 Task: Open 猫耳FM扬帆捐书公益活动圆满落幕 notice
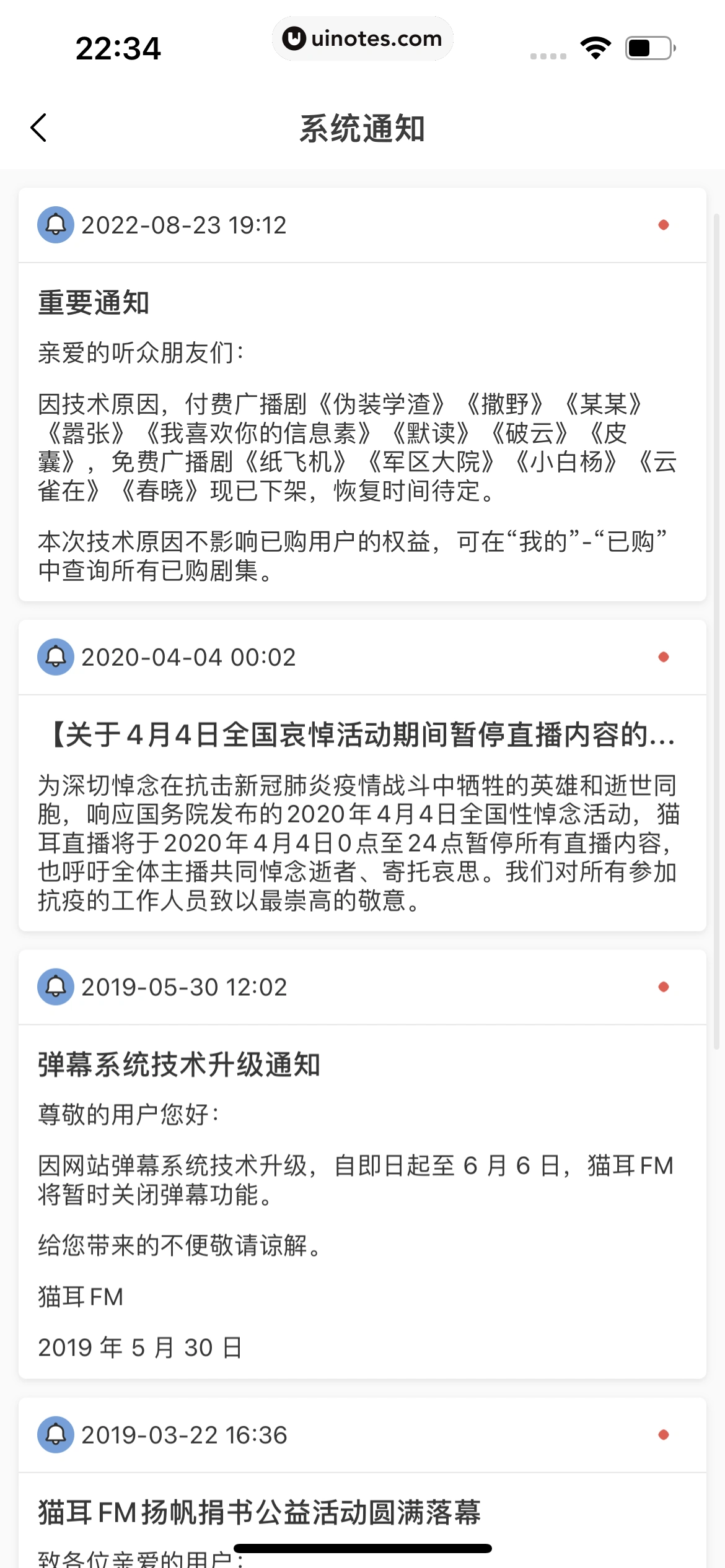click(x=362, y=1511)
